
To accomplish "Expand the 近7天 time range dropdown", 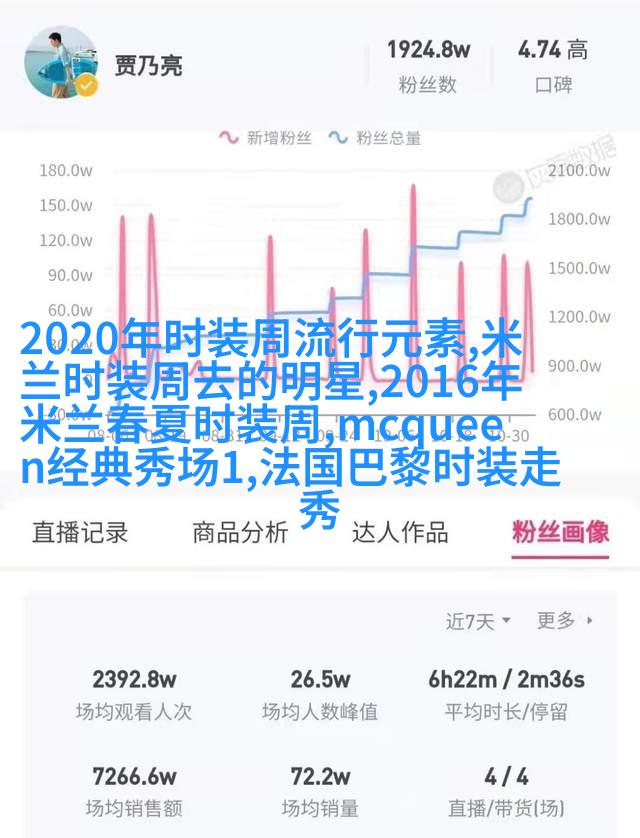I will tap(478, 621).
